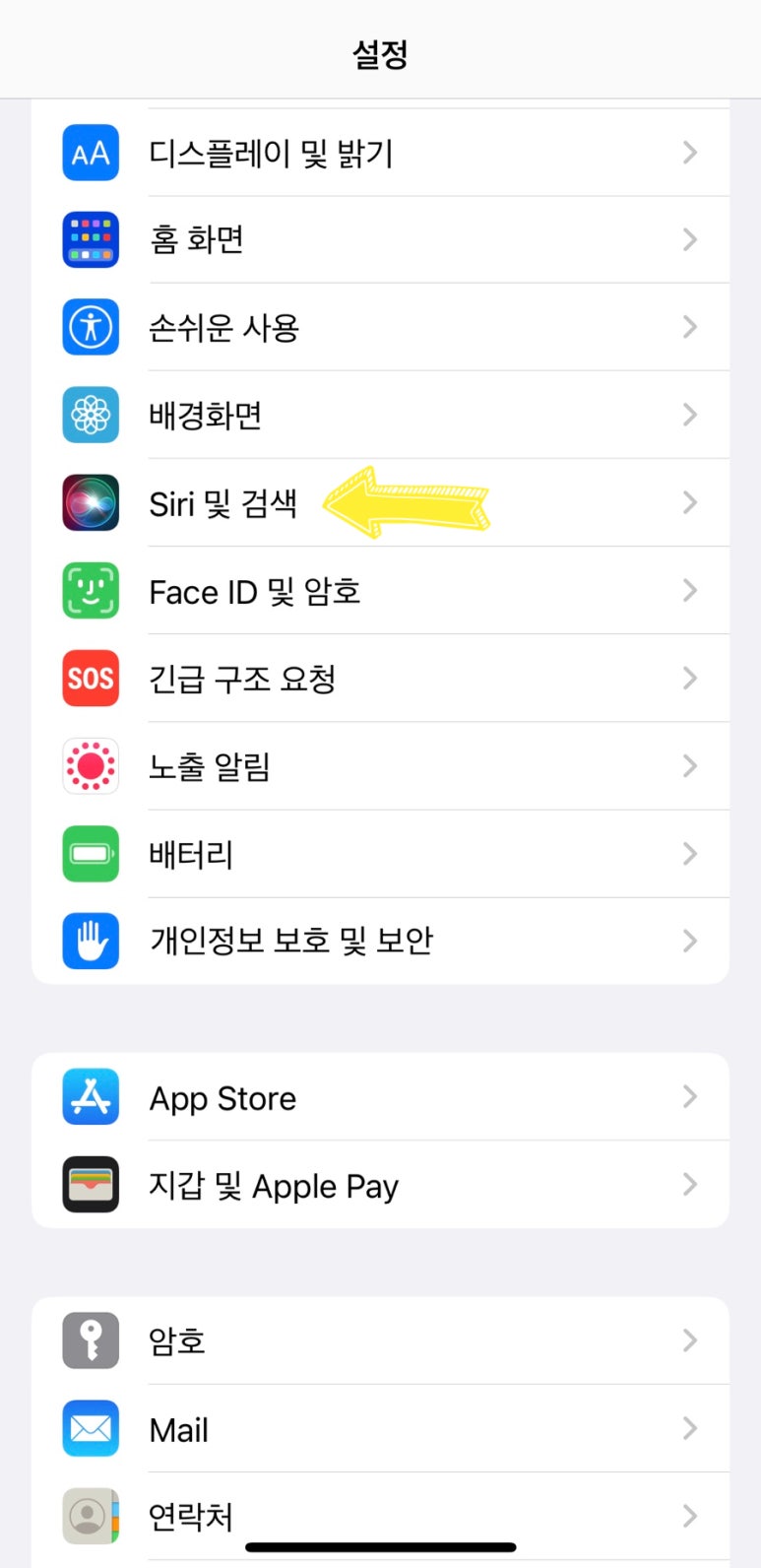
Task: Open 지갑 및 Apple Pay settings
Action: pyautogui.click(x=380, y=1184)
